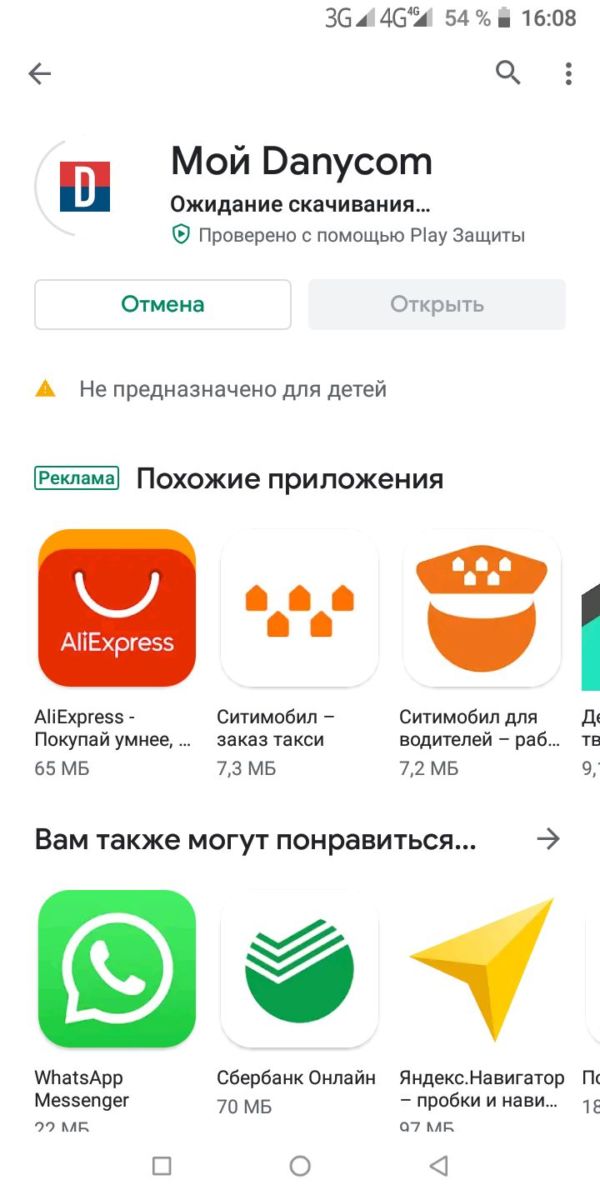The height and width of the screenshot is (1200, 600).
Task: Cancel the download with Отмена
Action: pos(163,304)
